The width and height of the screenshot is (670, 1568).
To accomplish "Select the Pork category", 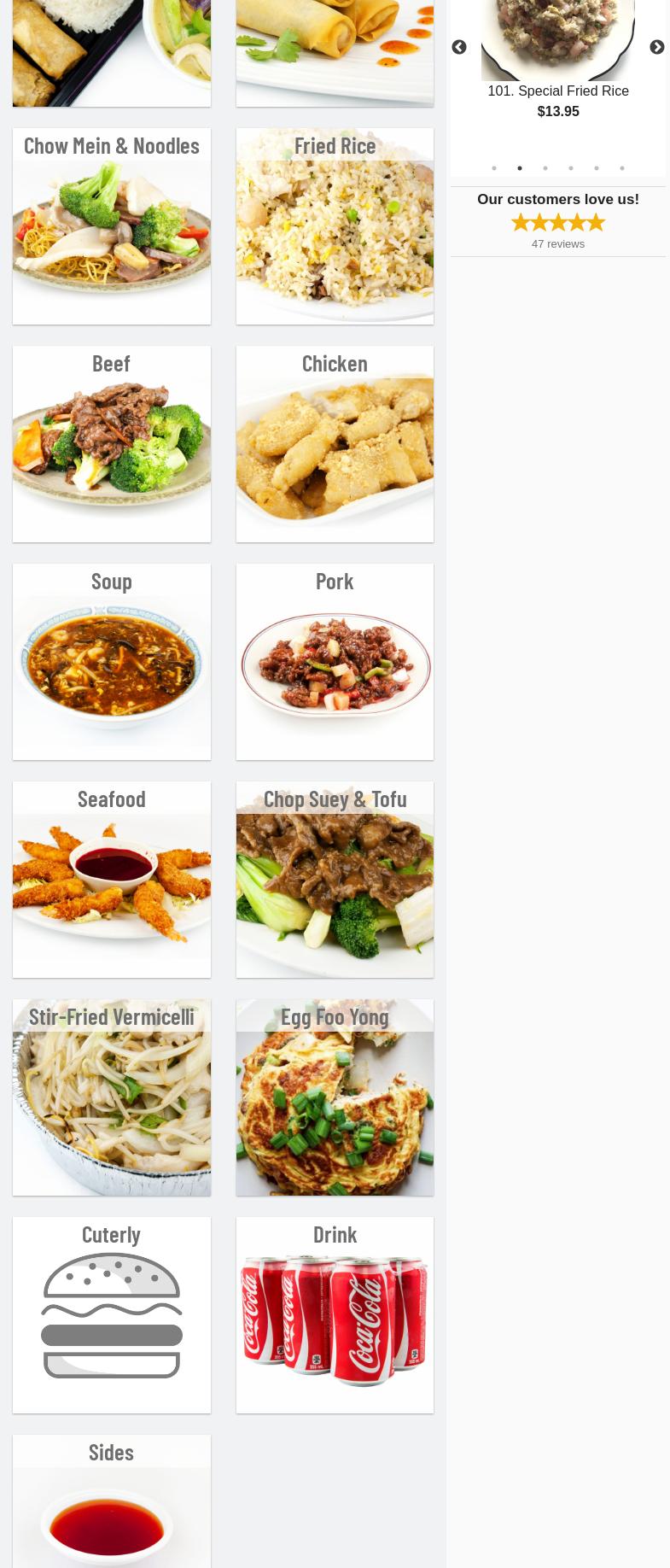I will point(335,662).
